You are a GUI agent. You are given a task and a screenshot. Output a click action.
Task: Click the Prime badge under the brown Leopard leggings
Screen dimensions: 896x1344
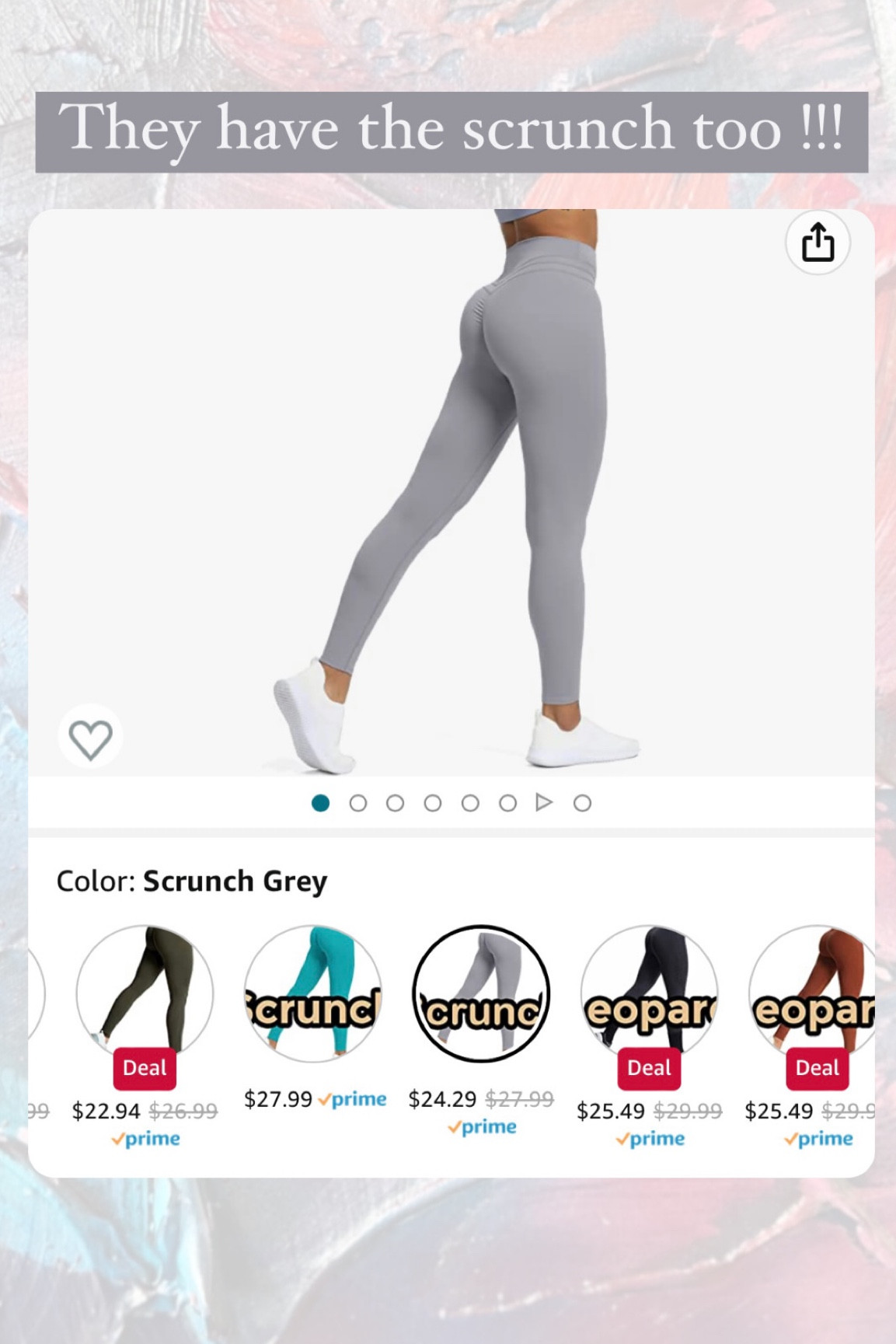click(818, 1138)
